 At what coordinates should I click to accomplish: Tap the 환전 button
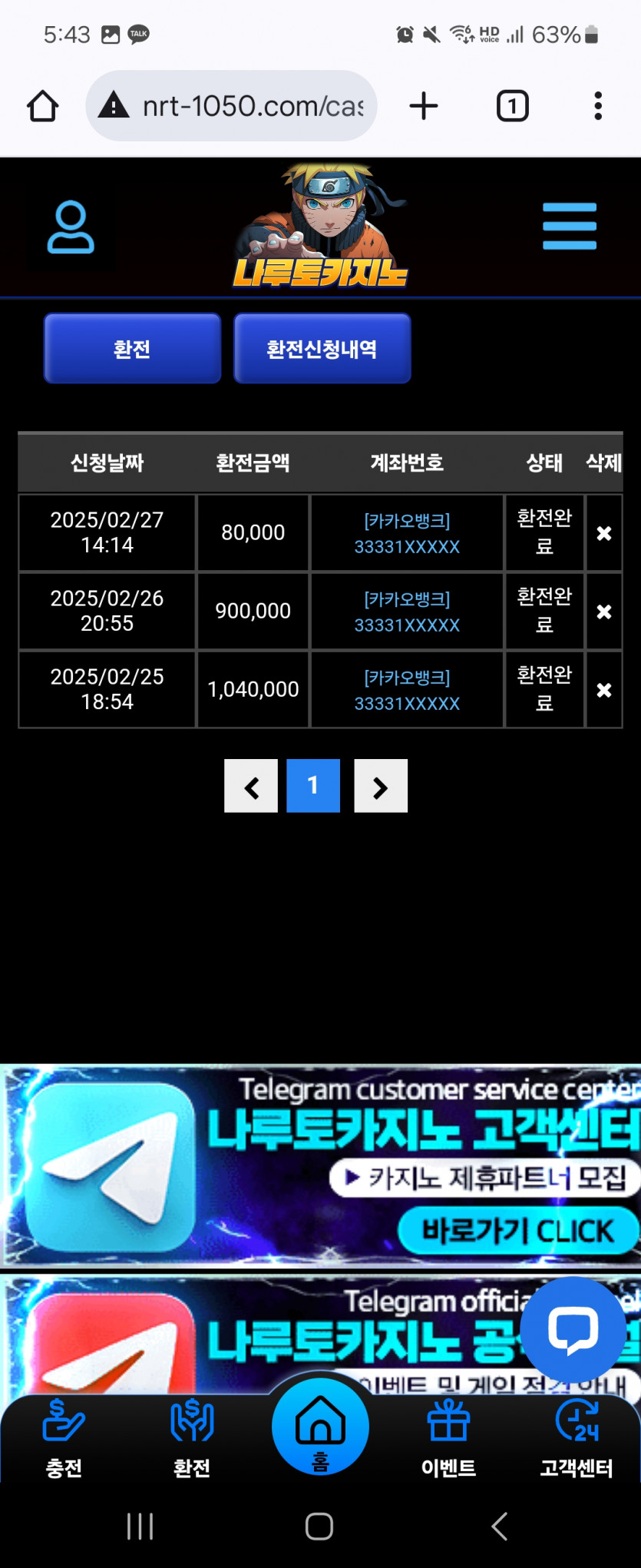132,349
